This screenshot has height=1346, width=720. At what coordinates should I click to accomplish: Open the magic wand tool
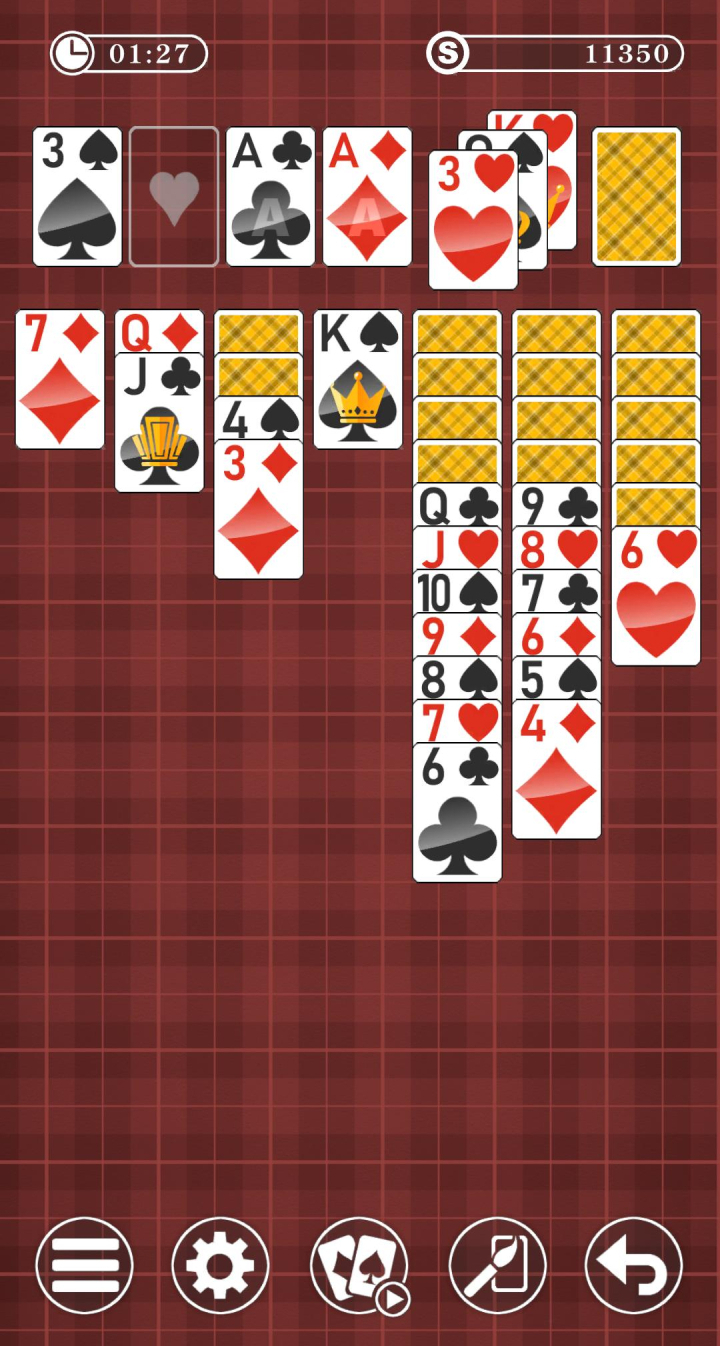click(x=497, y=1265)
